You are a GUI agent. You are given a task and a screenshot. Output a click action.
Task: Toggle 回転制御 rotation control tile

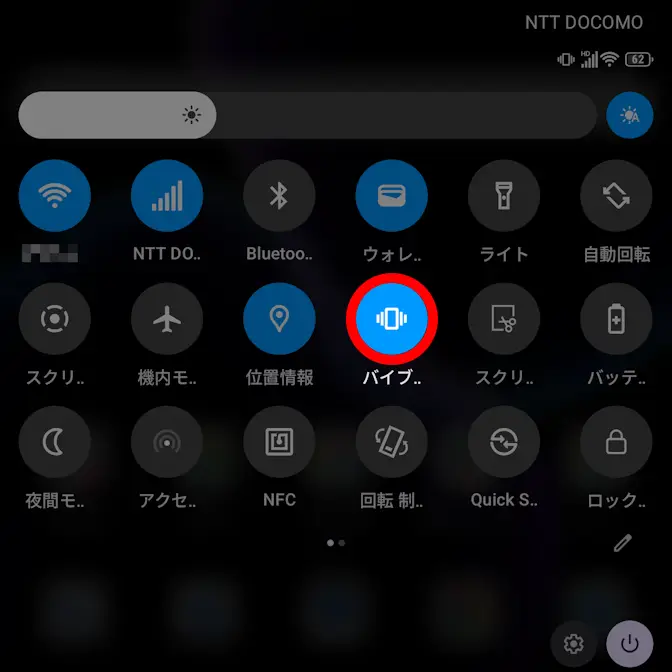391,442
